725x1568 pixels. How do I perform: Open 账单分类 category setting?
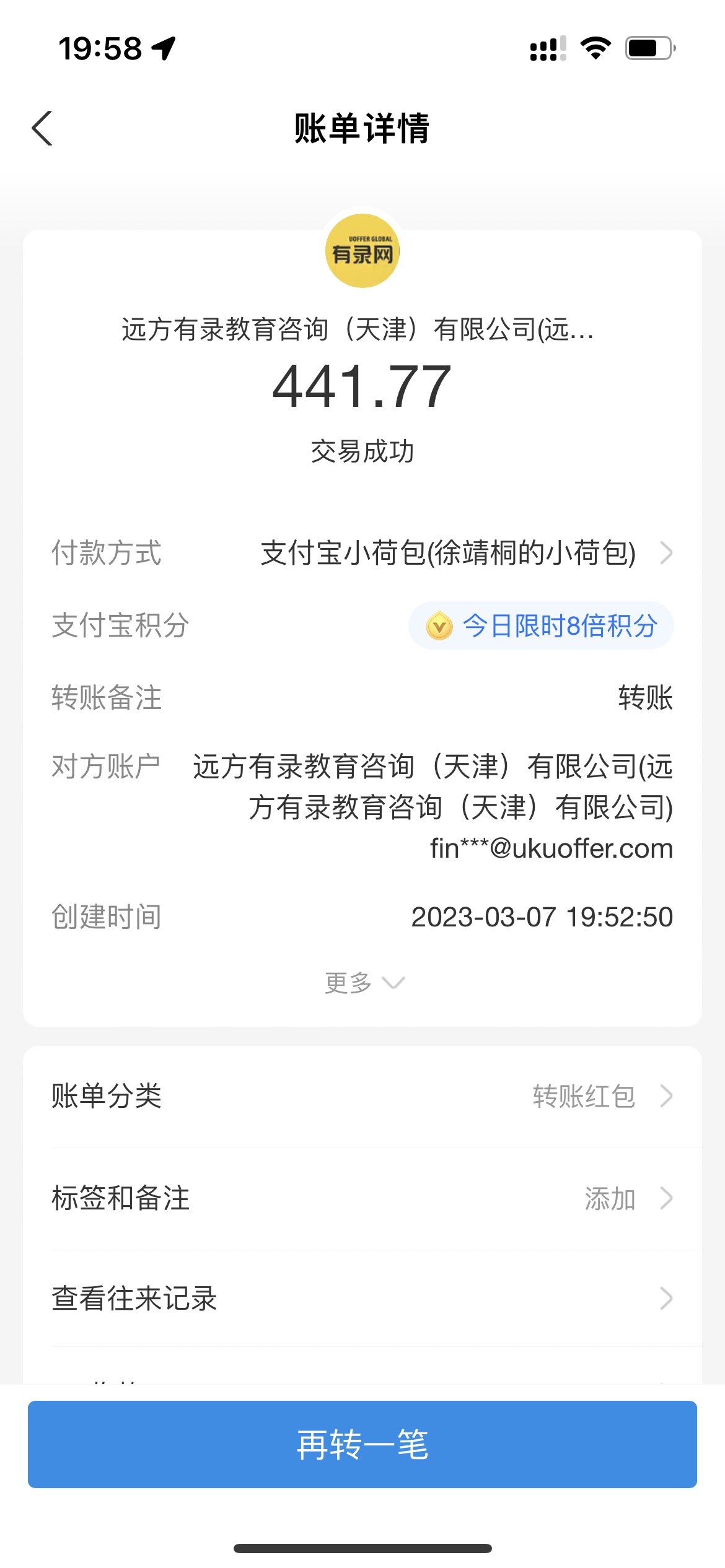(362, 1096)
